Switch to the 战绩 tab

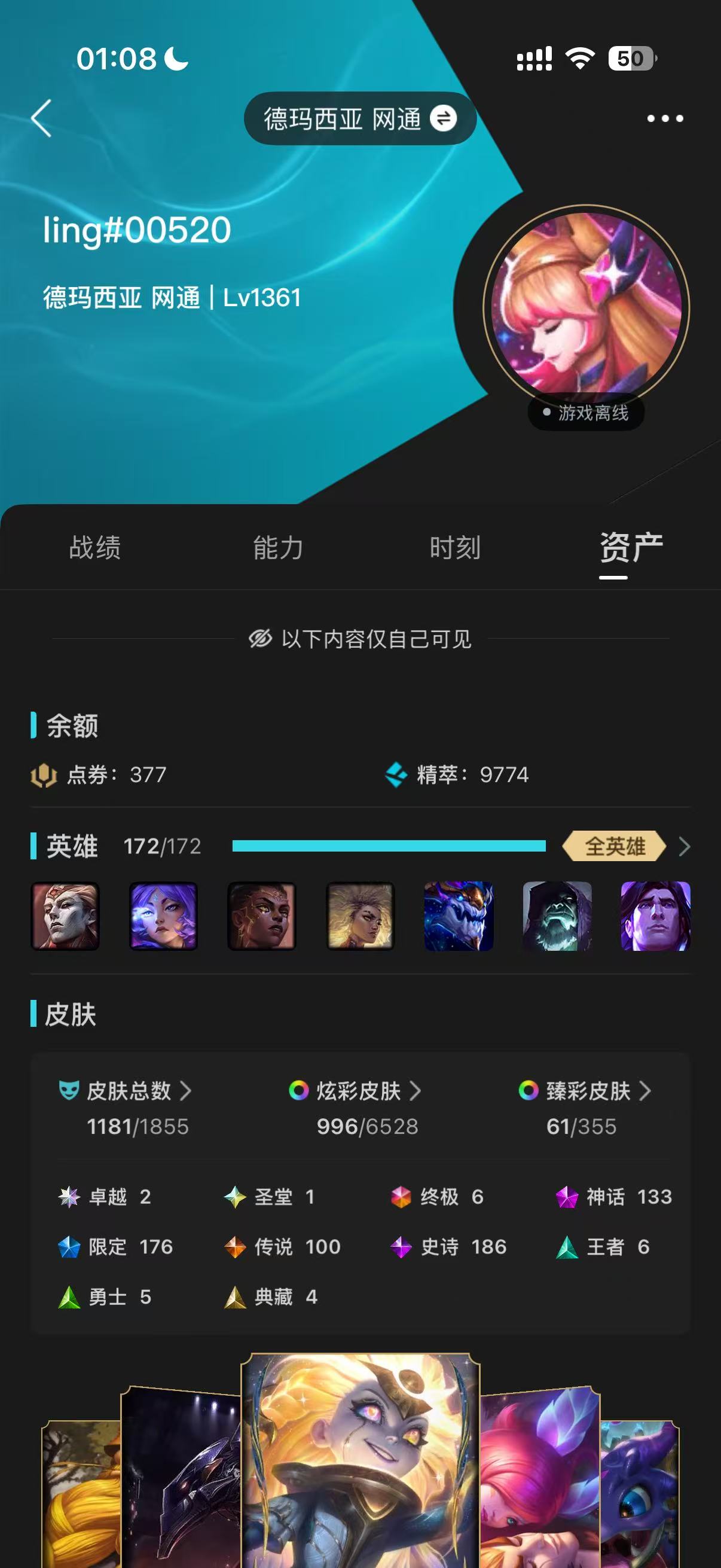point(95,547)
